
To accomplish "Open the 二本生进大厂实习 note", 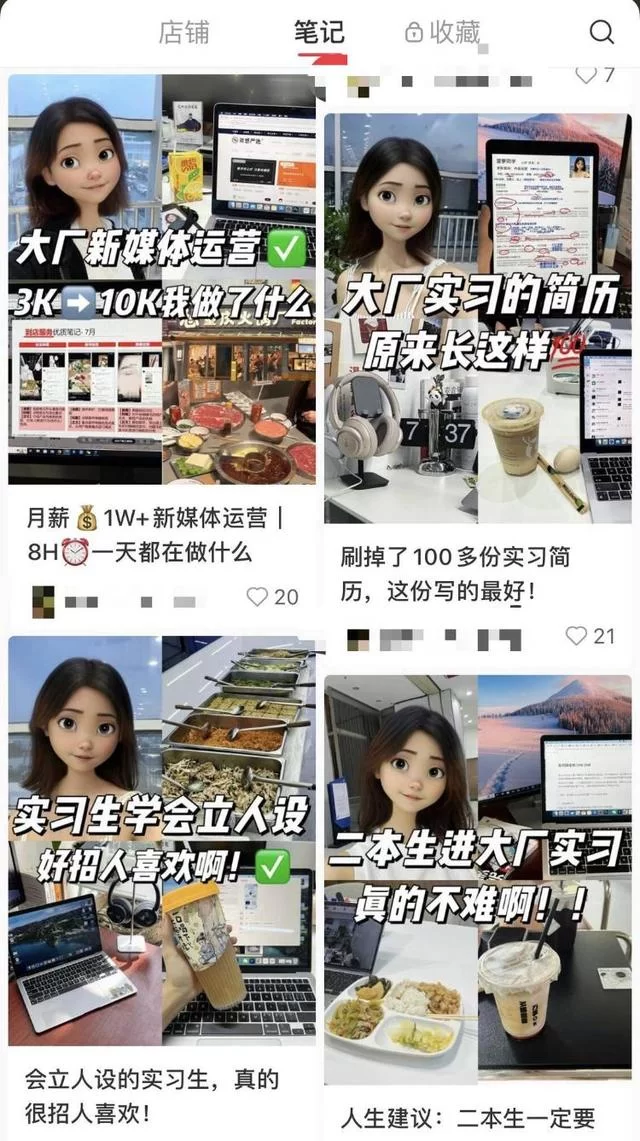I will point(477,880).
